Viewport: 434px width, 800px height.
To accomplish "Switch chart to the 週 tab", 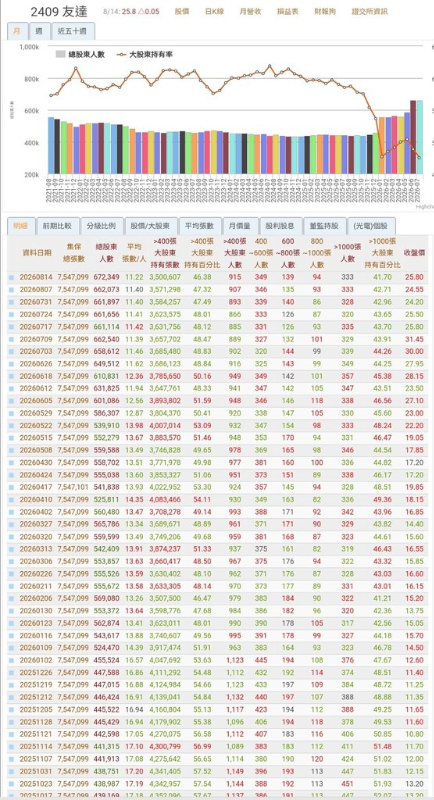I will coord(40,31).
